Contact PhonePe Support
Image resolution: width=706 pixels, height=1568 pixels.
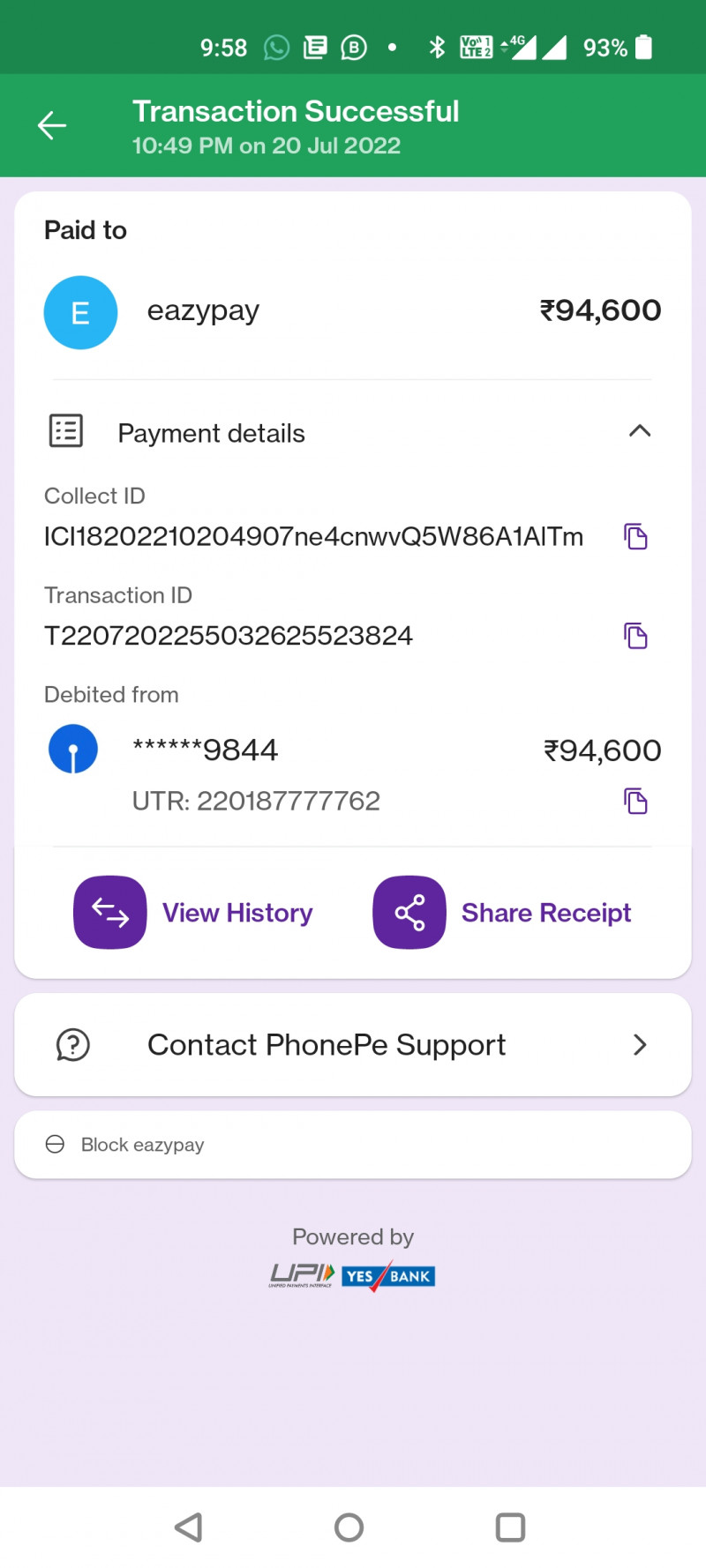[x=353, y=1045]
